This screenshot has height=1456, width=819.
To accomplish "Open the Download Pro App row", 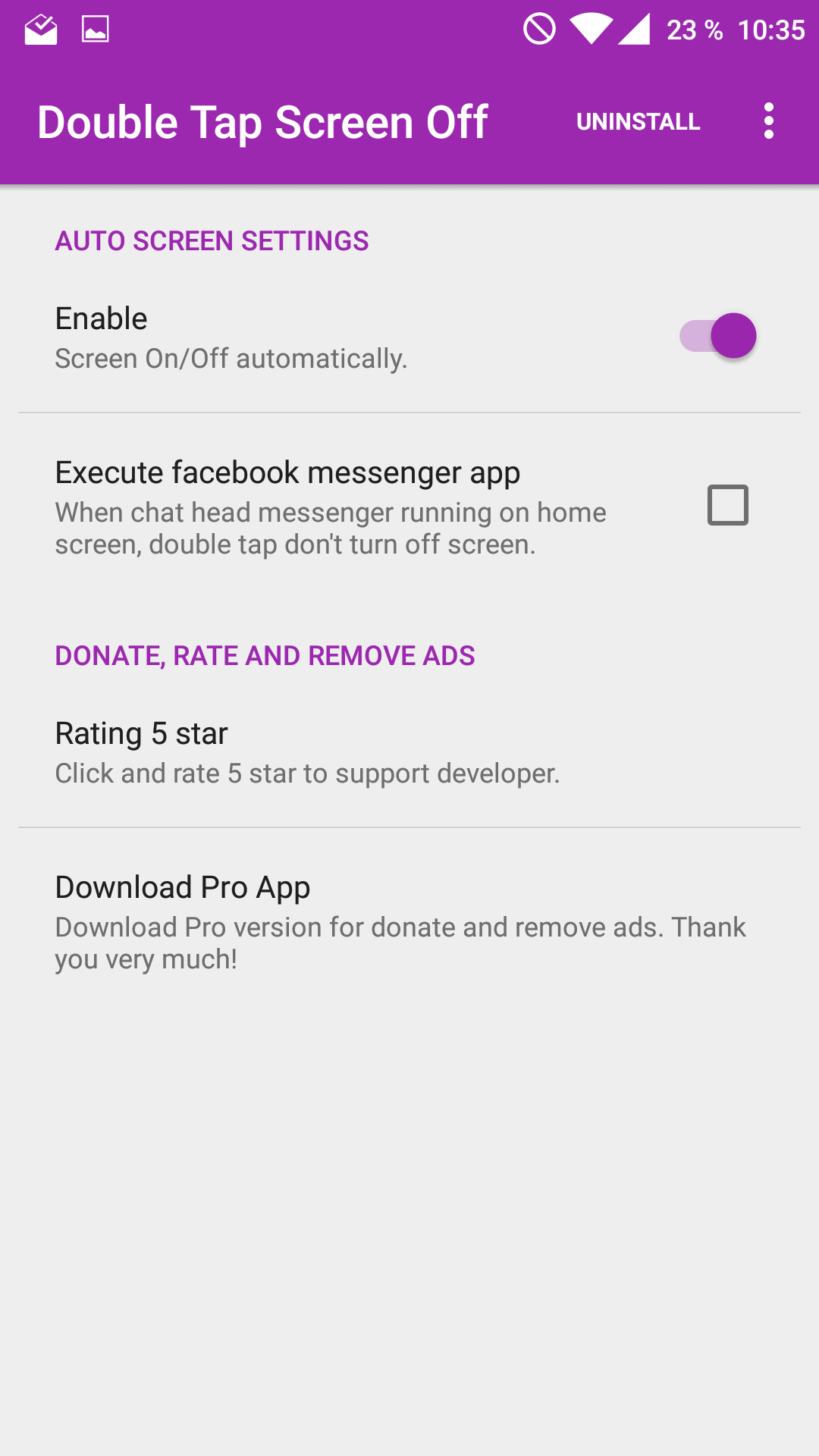I will [409, 922].
